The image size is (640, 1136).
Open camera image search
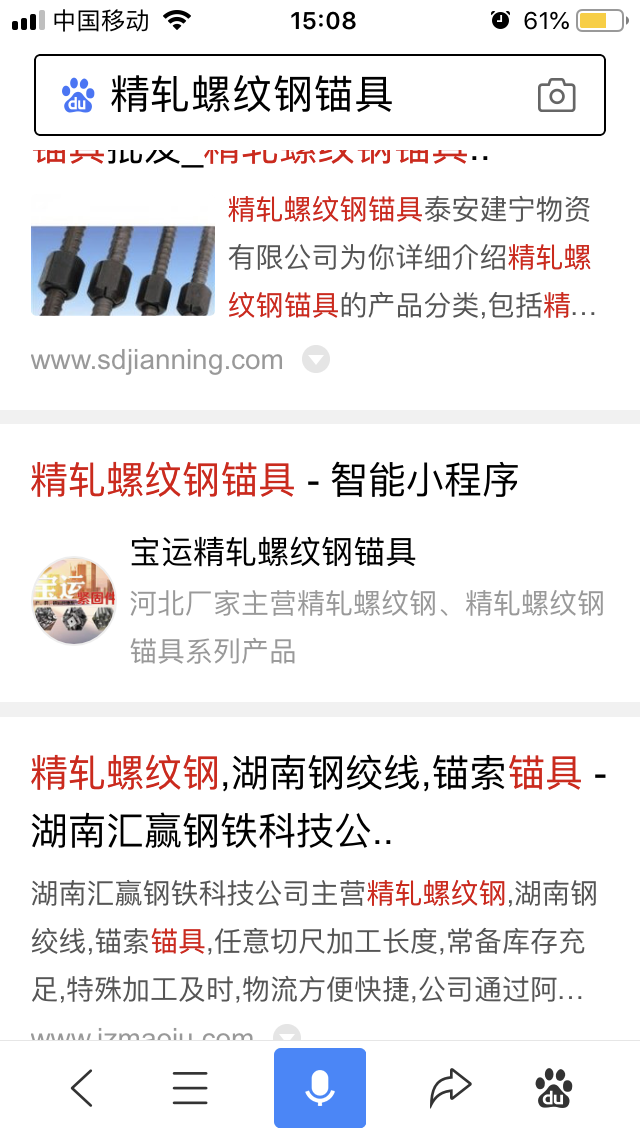(x=556, y=96)
